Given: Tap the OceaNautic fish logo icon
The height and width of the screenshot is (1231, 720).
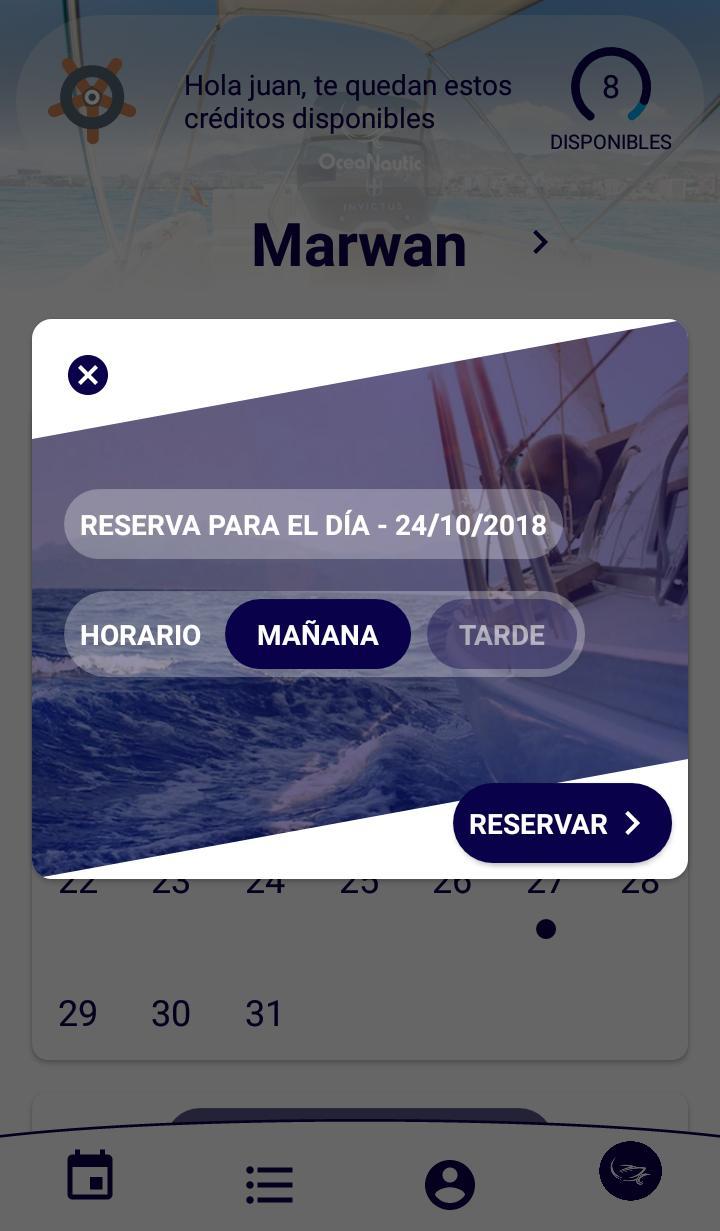Looking at the screenshot, I should (629, 1171).
